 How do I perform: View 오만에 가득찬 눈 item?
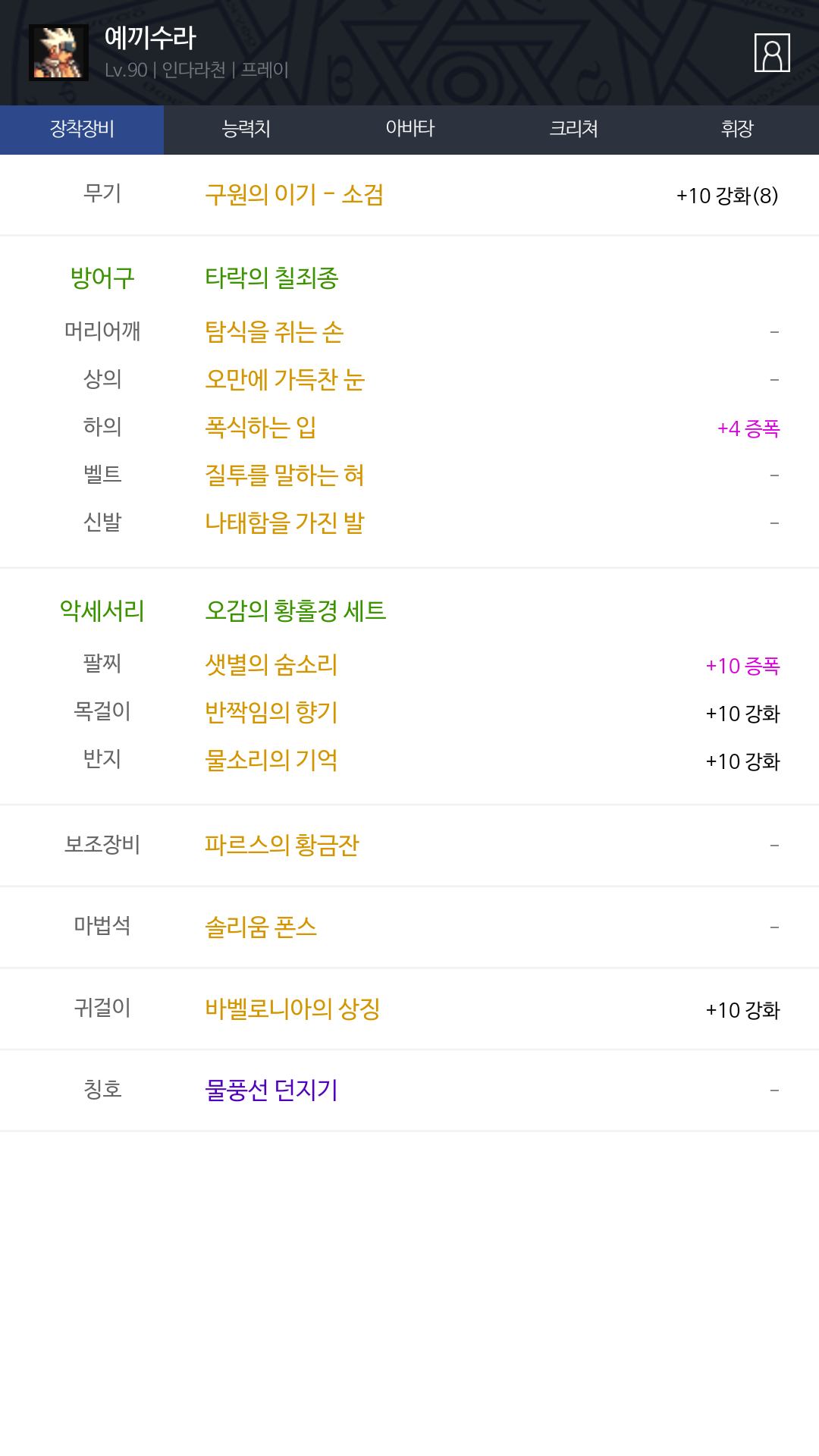[x=285, y=379]
